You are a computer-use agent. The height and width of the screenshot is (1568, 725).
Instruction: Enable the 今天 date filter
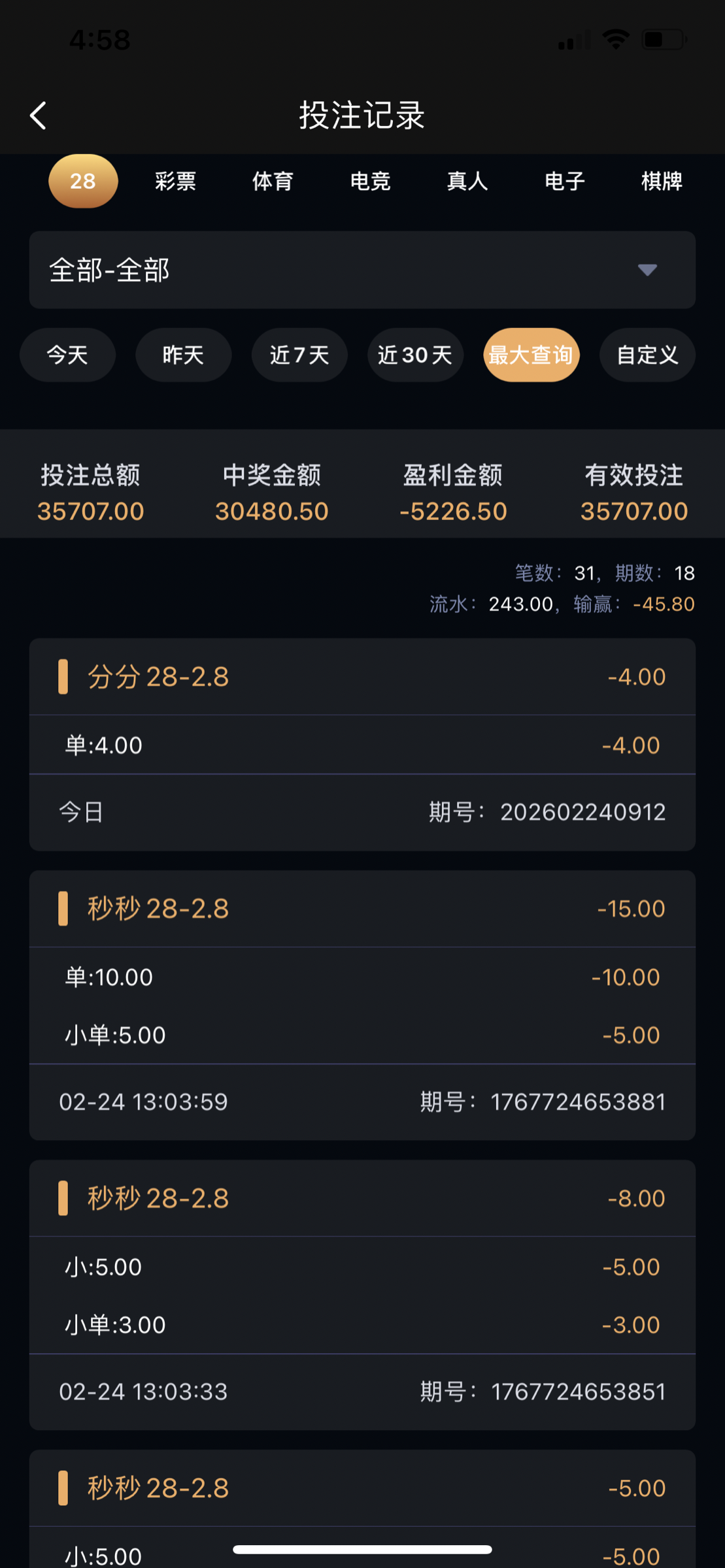coord(67,355)
